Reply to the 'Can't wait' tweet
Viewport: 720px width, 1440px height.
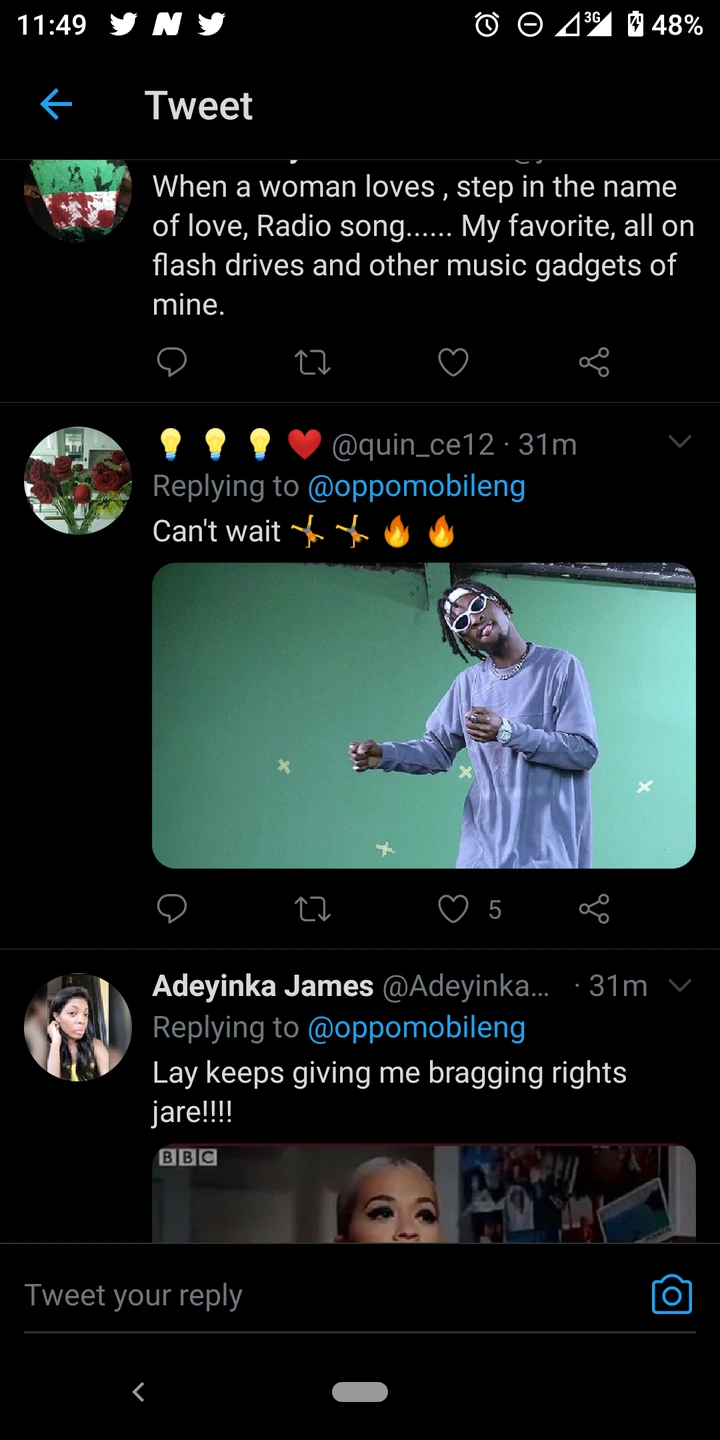pos(172,908)
